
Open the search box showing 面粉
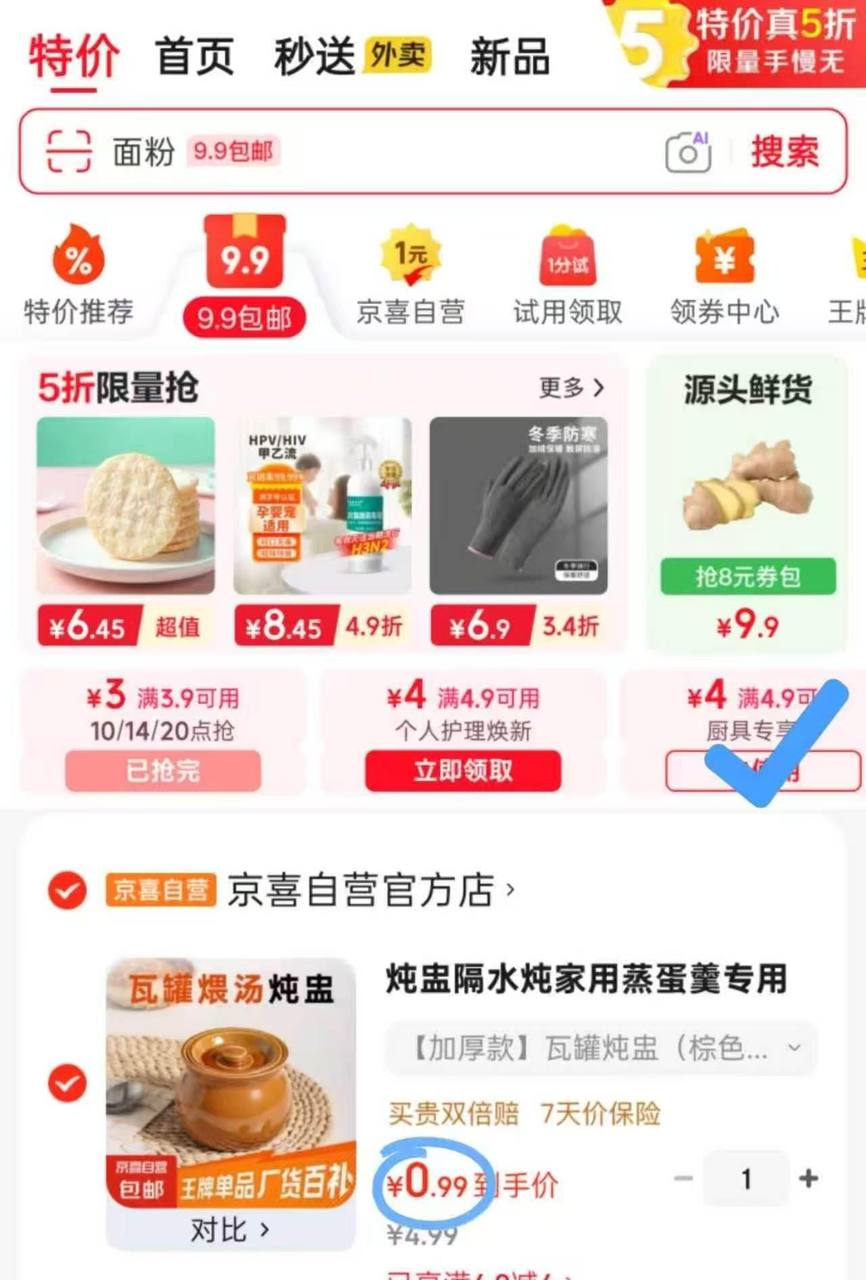coord(400,152)
